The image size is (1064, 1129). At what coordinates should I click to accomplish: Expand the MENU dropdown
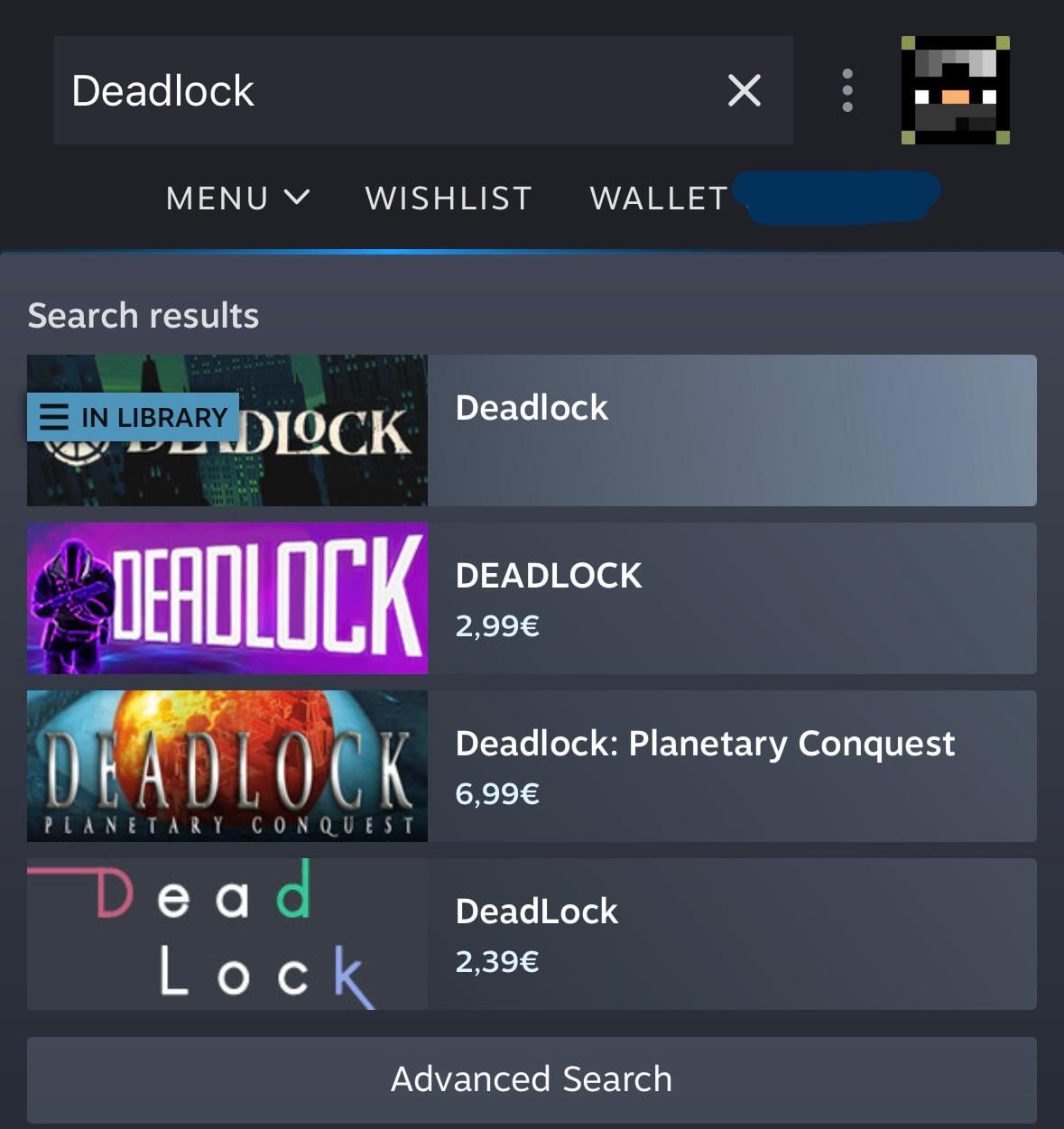coord(237,198)
